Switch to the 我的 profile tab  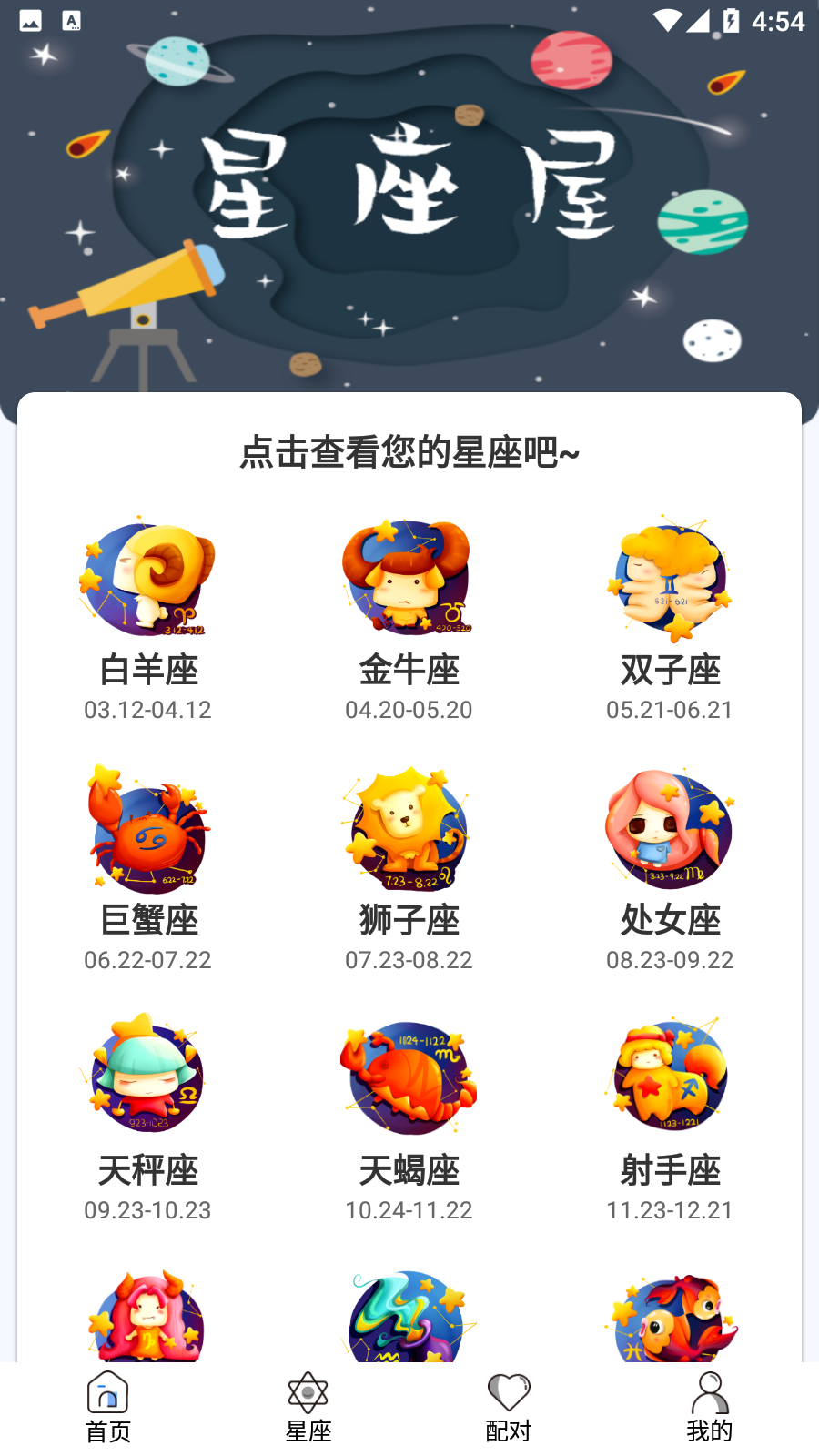[710, 1407]
